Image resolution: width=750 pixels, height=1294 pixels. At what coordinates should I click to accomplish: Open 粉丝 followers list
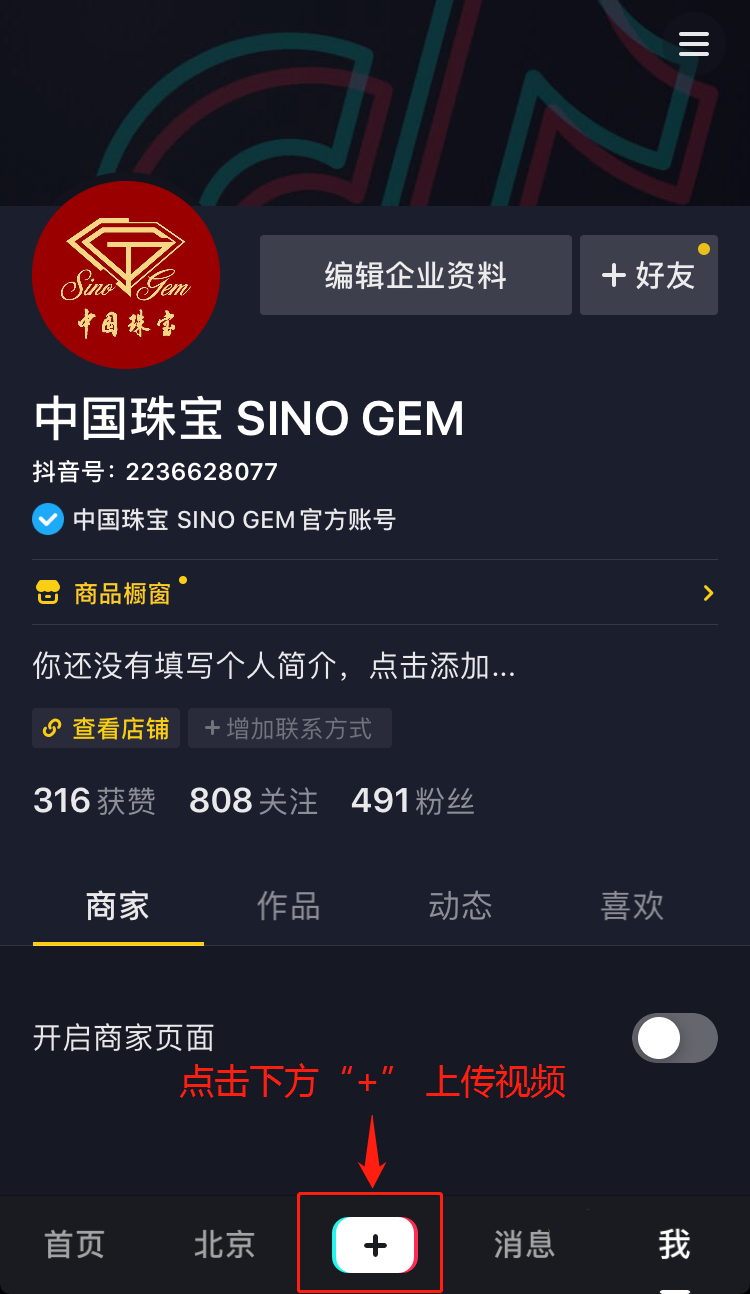[x=412, y=801]
